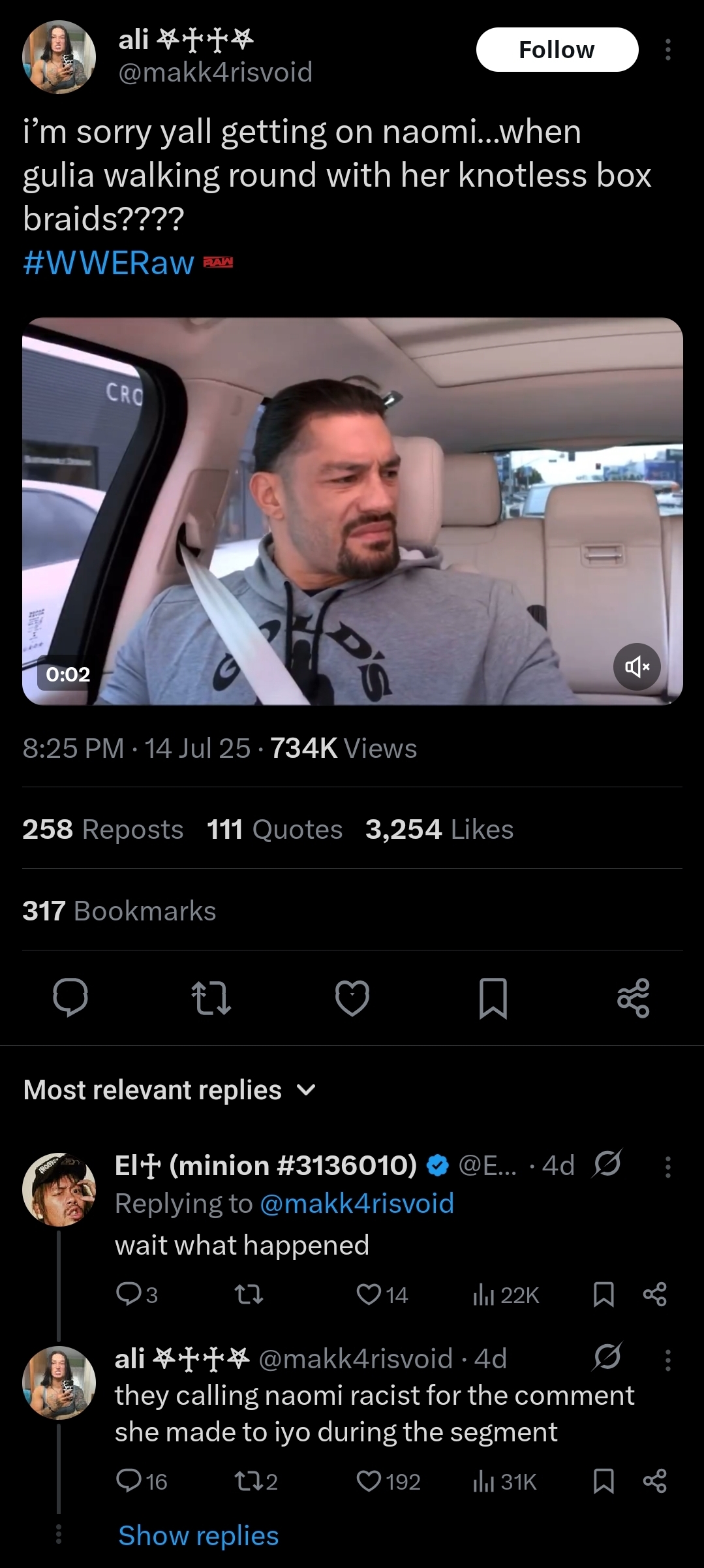The image size is (704, 1568).
Task: Open the main post's overflow menu
Action: tap(667, 50)
